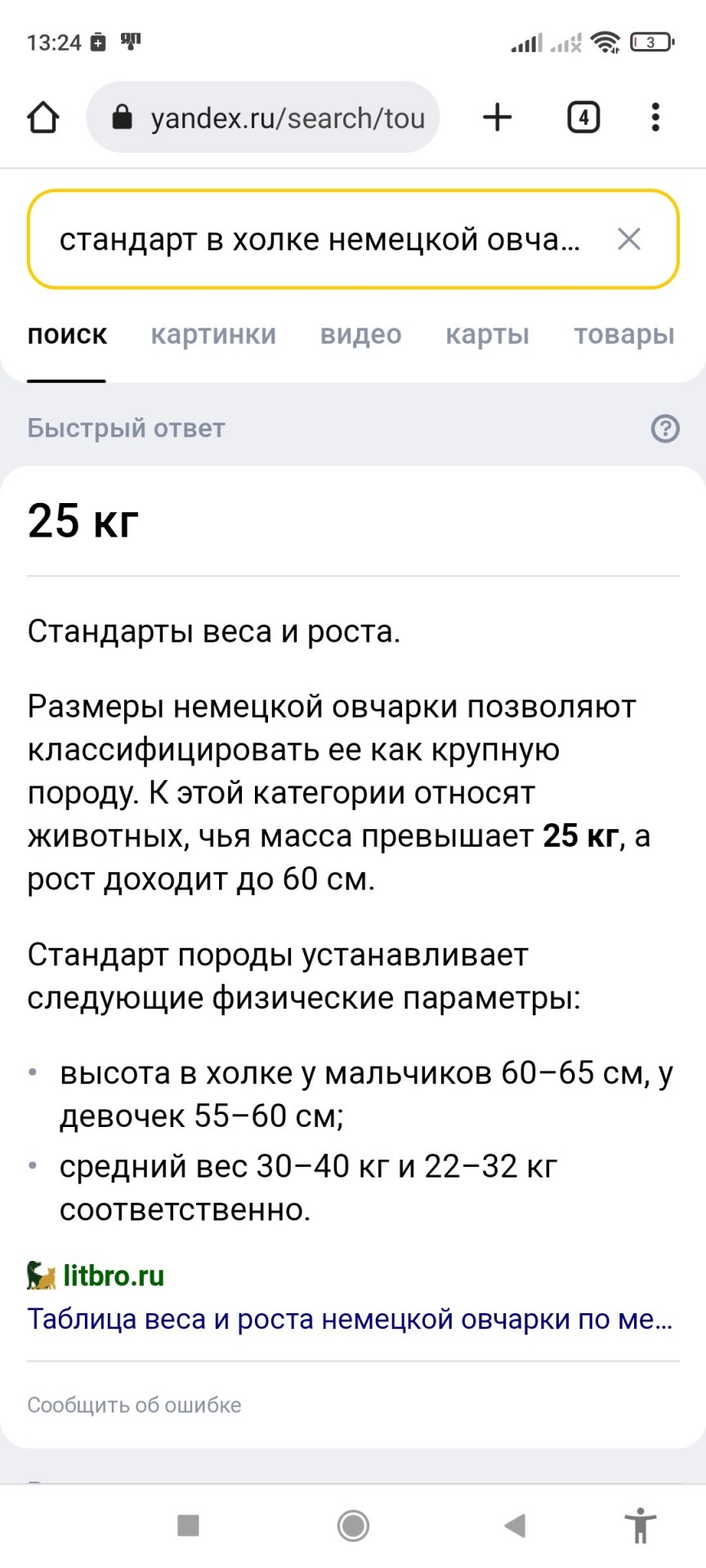Switch to the видео tab
The image size is (706, 1568).
(361, 334)
